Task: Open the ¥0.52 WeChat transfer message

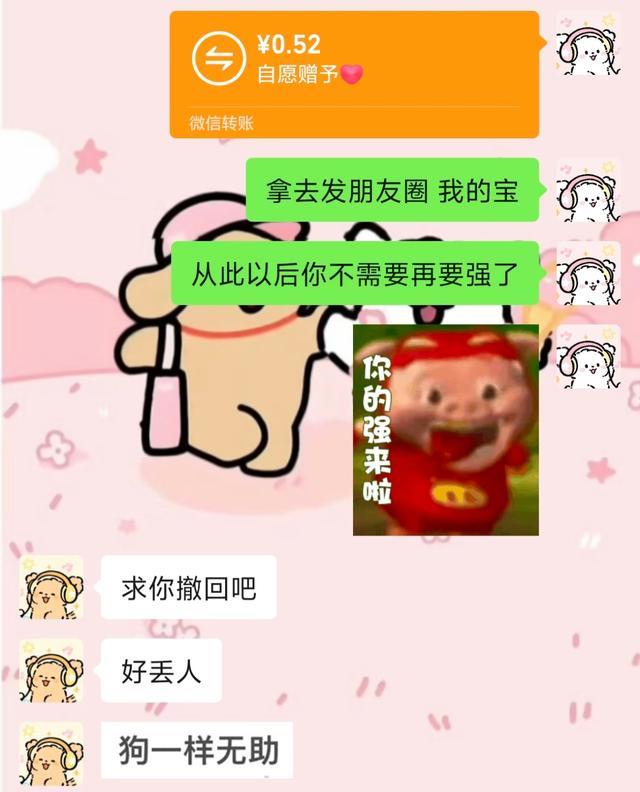Action: [354, 74]
